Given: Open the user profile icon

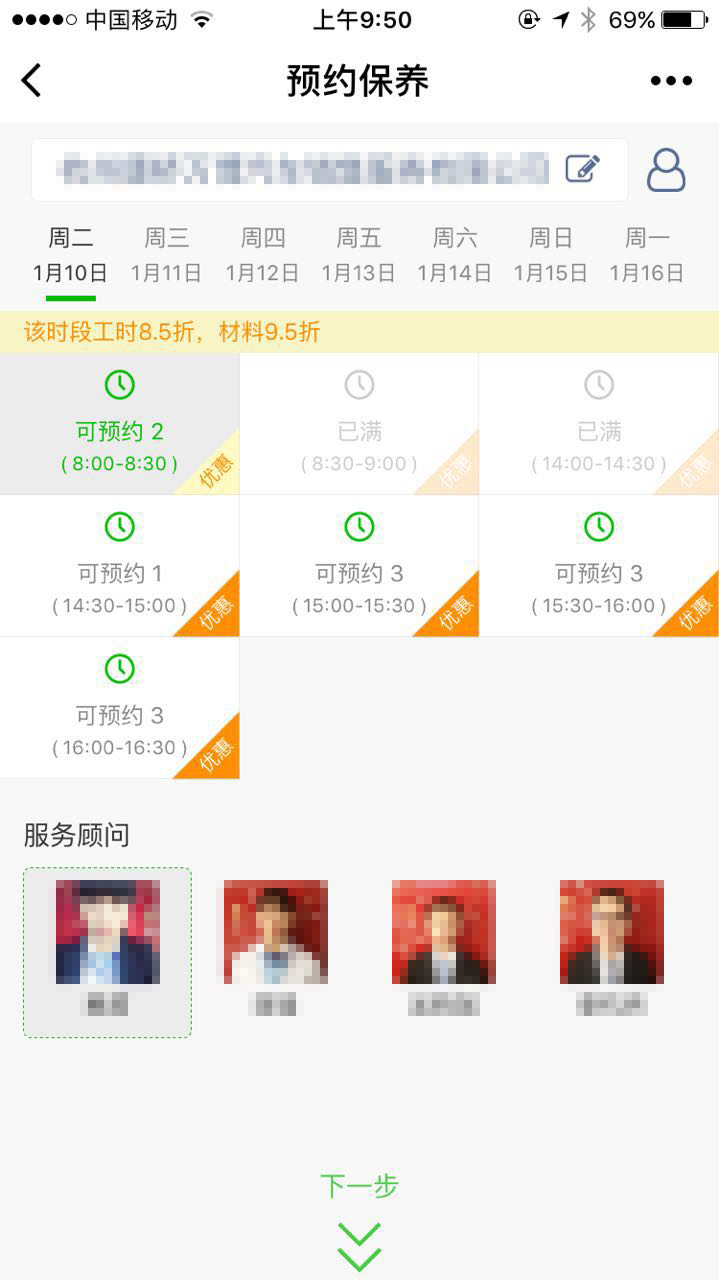Looking at the screenshot, I should click(666, 170).
